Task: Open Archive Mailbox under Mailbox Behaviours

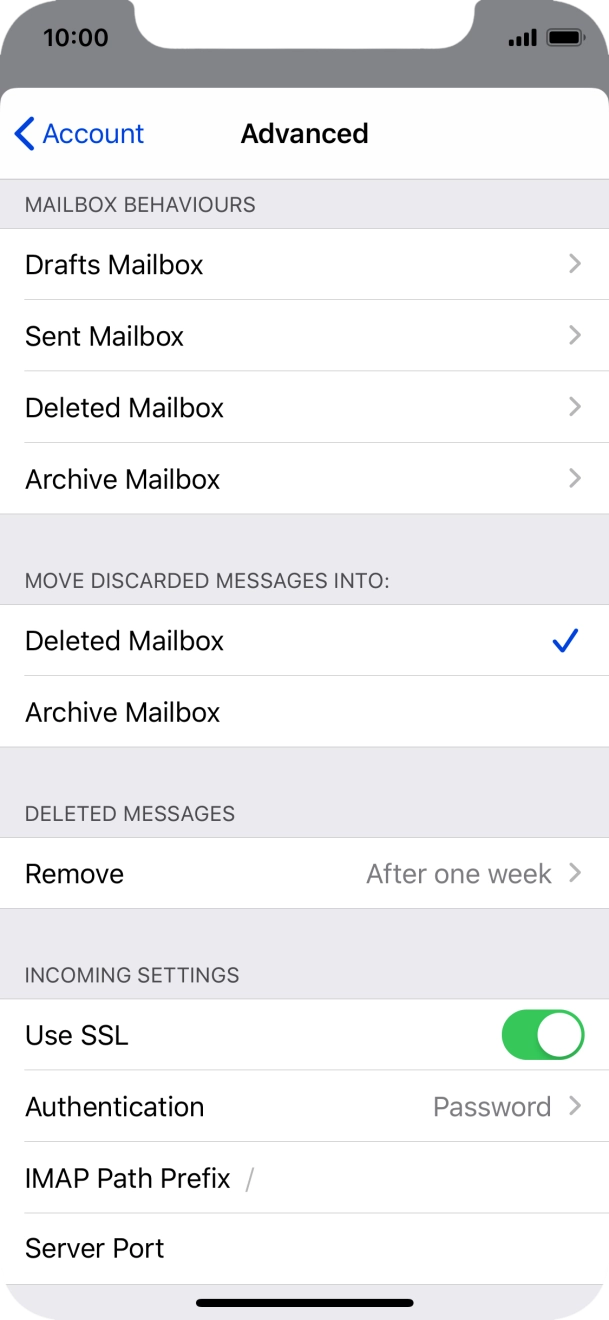Action: [304, 480]
